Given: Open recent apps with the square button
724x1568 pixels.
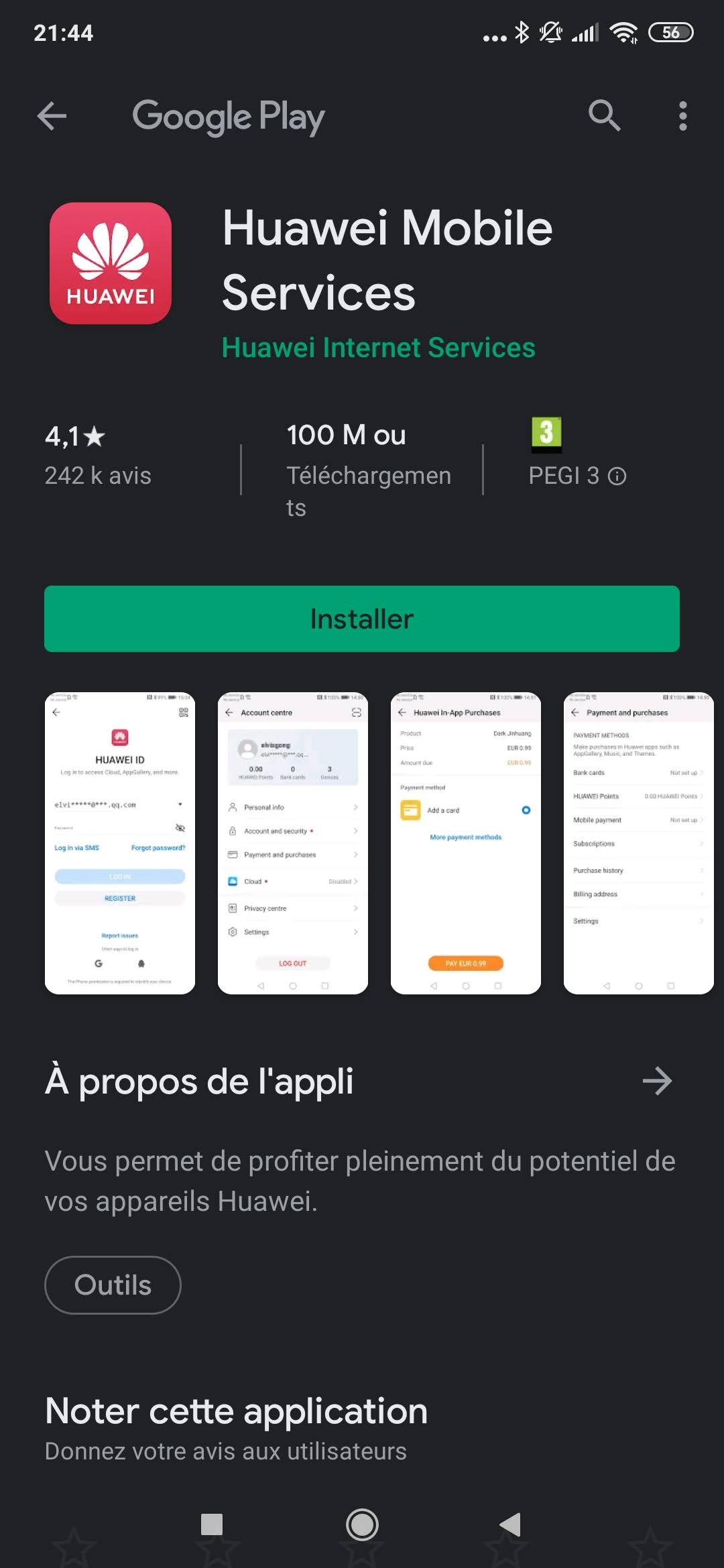Looking at the screenshot, I should [x=212, y=1525].
